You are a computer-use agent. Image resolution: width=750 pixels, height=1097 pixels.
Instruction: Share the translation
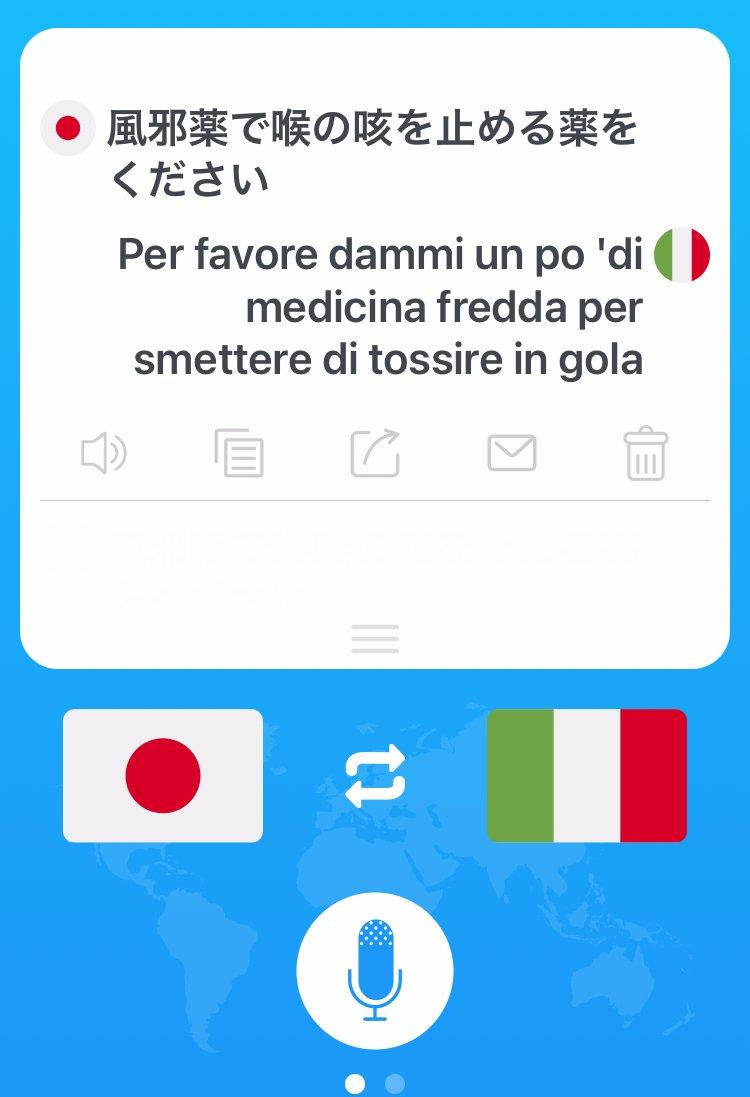pyautogui.click(x=375, y=453)
